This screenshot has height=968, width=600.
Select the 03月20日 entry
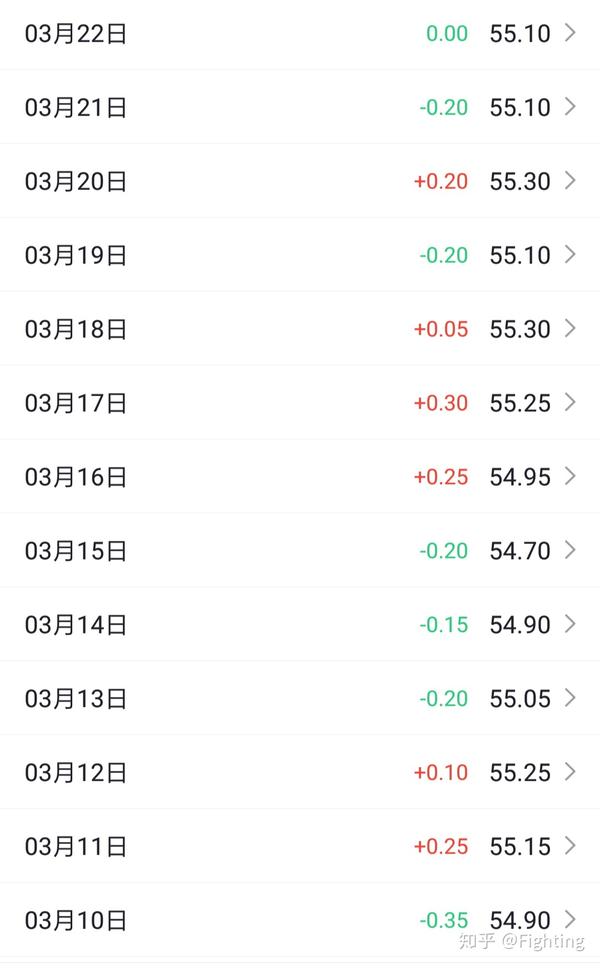point(300,181)
